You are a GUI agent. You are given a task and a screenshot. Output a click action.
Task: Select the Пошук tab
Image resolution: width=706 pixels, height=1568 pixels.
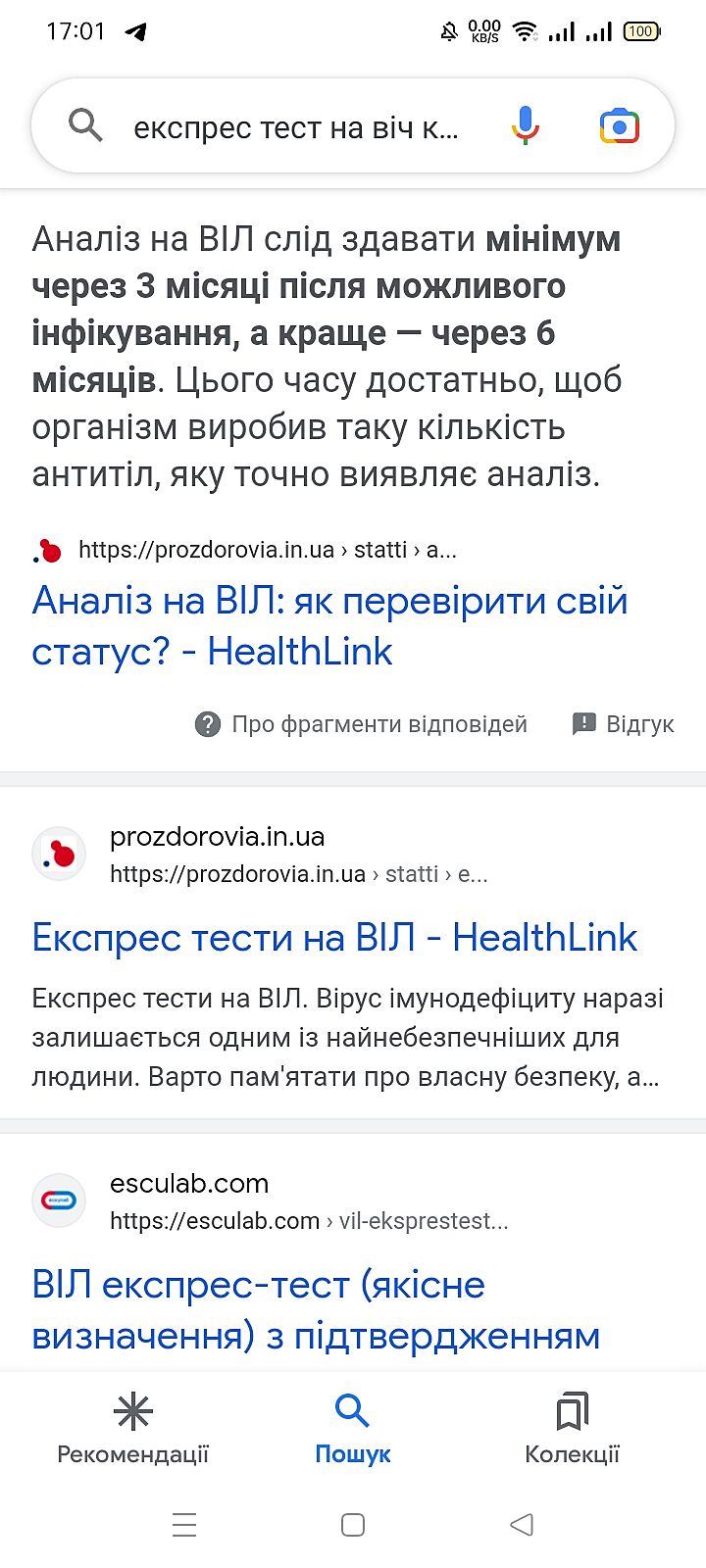(x=352, y=1429)
